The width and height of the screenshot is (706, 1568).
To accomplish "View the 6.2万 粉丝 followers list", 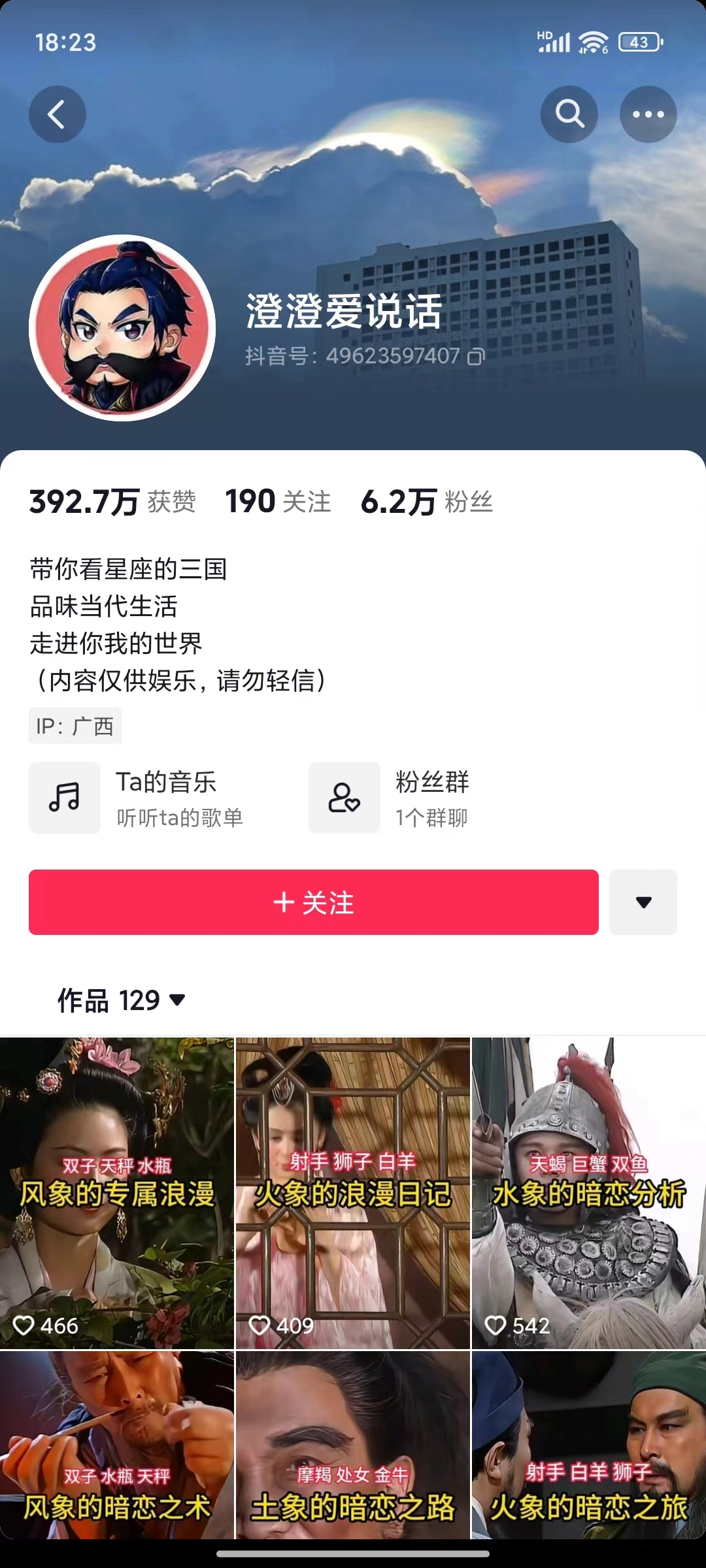I will pos(426,502).
